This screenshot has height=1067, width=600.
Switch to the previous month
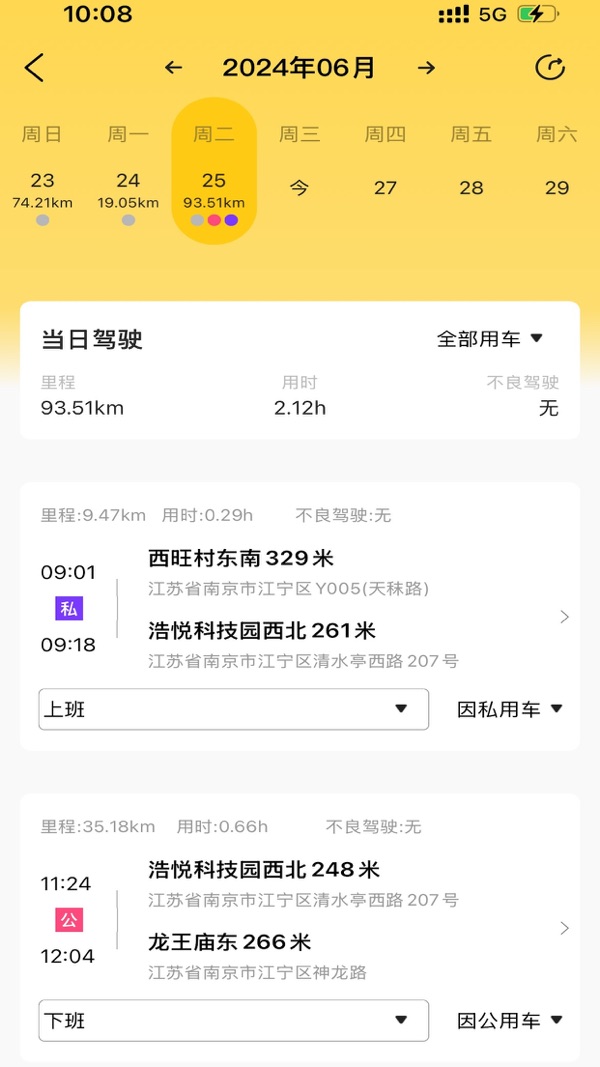[x=174, y=68]
